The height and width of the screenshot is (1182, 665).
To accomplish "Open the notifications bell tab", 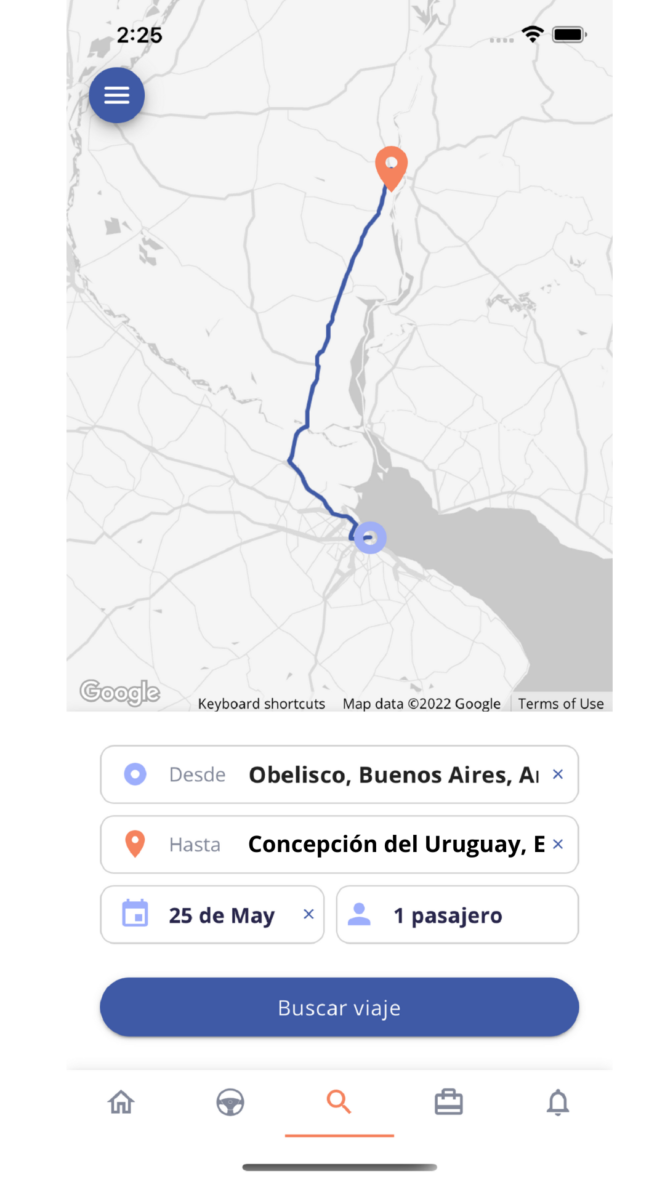I will [x=558, y=1102].
